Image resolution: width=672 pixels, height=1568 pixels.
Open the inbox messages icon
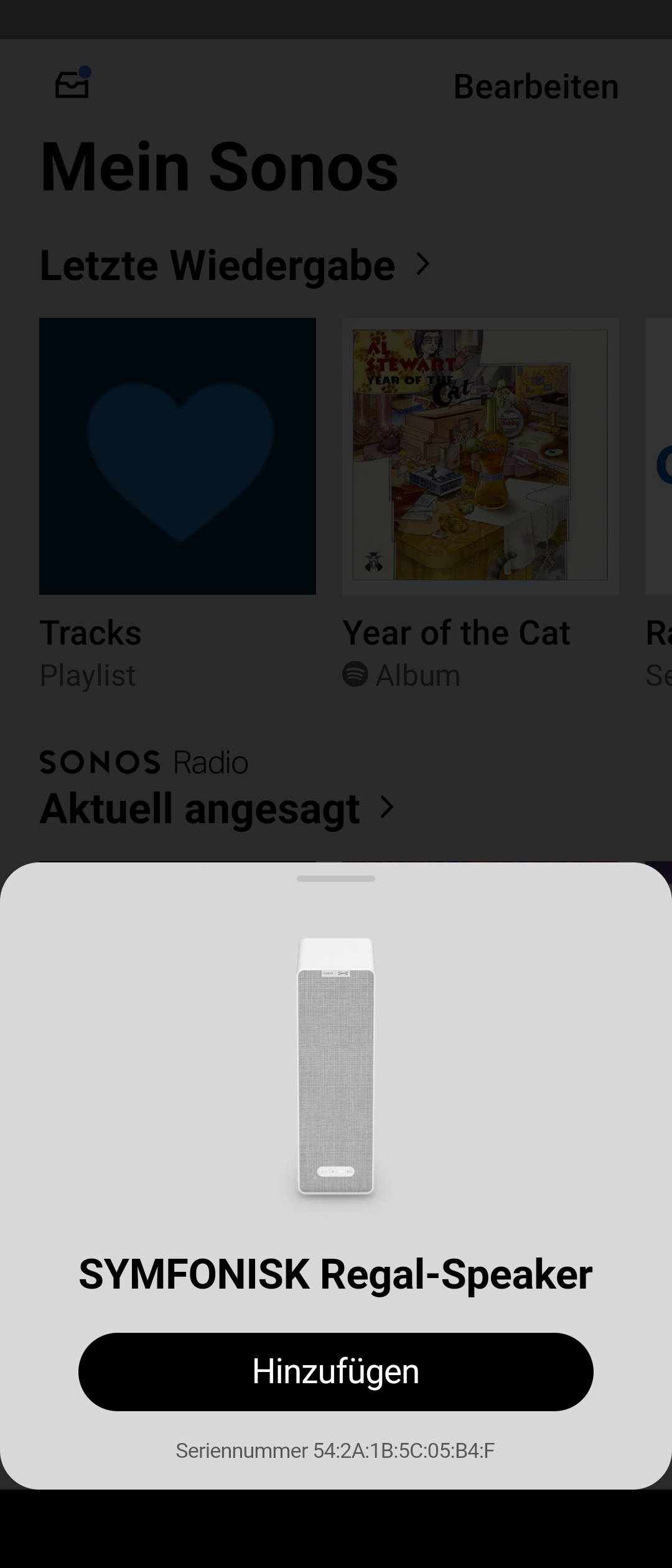pos(72,84)
